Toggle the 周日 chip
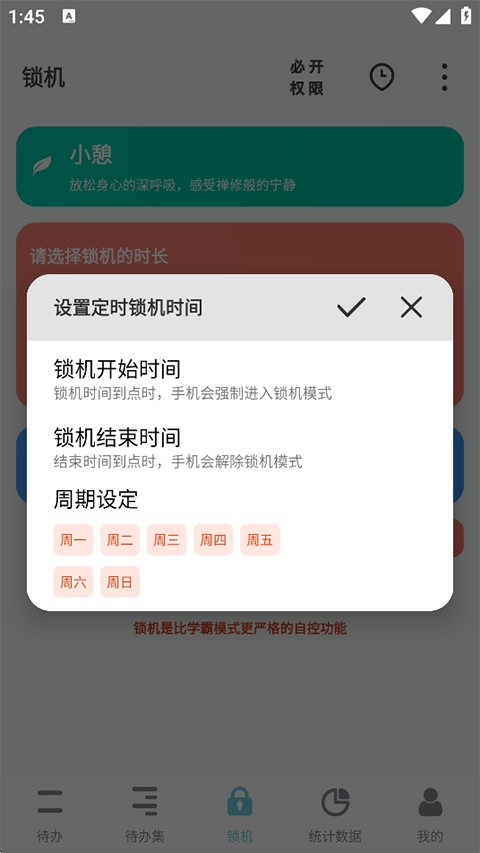The width and height of the screenshot is (480, 853). (120, 582)
